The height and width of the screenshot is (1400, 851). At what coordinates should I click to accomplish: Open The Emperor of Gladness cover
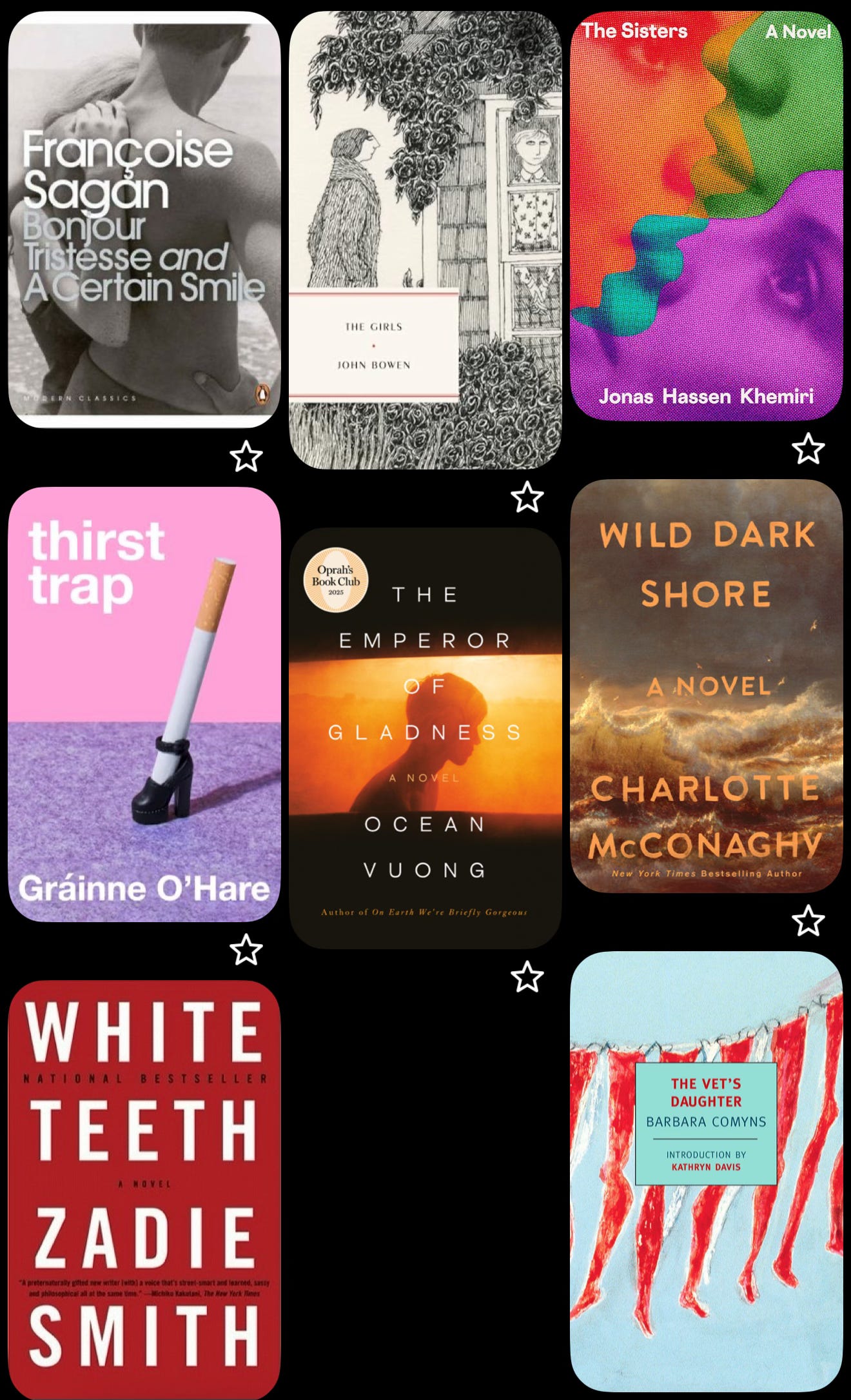pos(425,738)
